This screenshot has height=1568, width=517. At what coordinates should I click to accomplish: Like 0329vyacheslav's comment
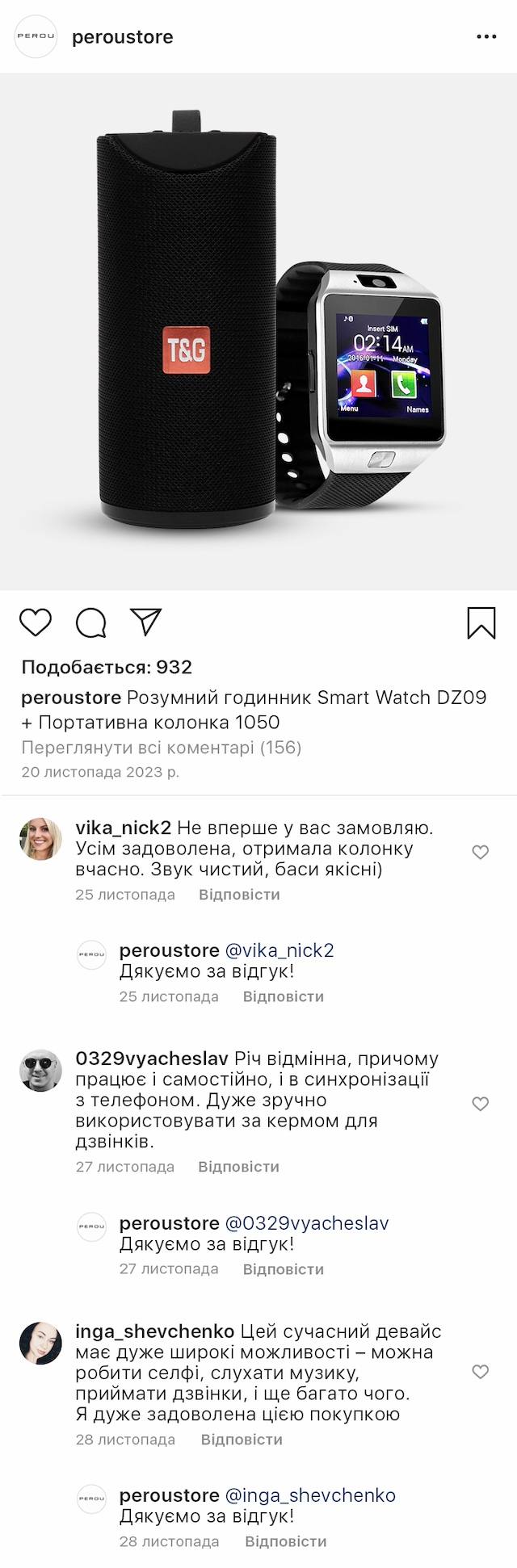[481, 1104]
